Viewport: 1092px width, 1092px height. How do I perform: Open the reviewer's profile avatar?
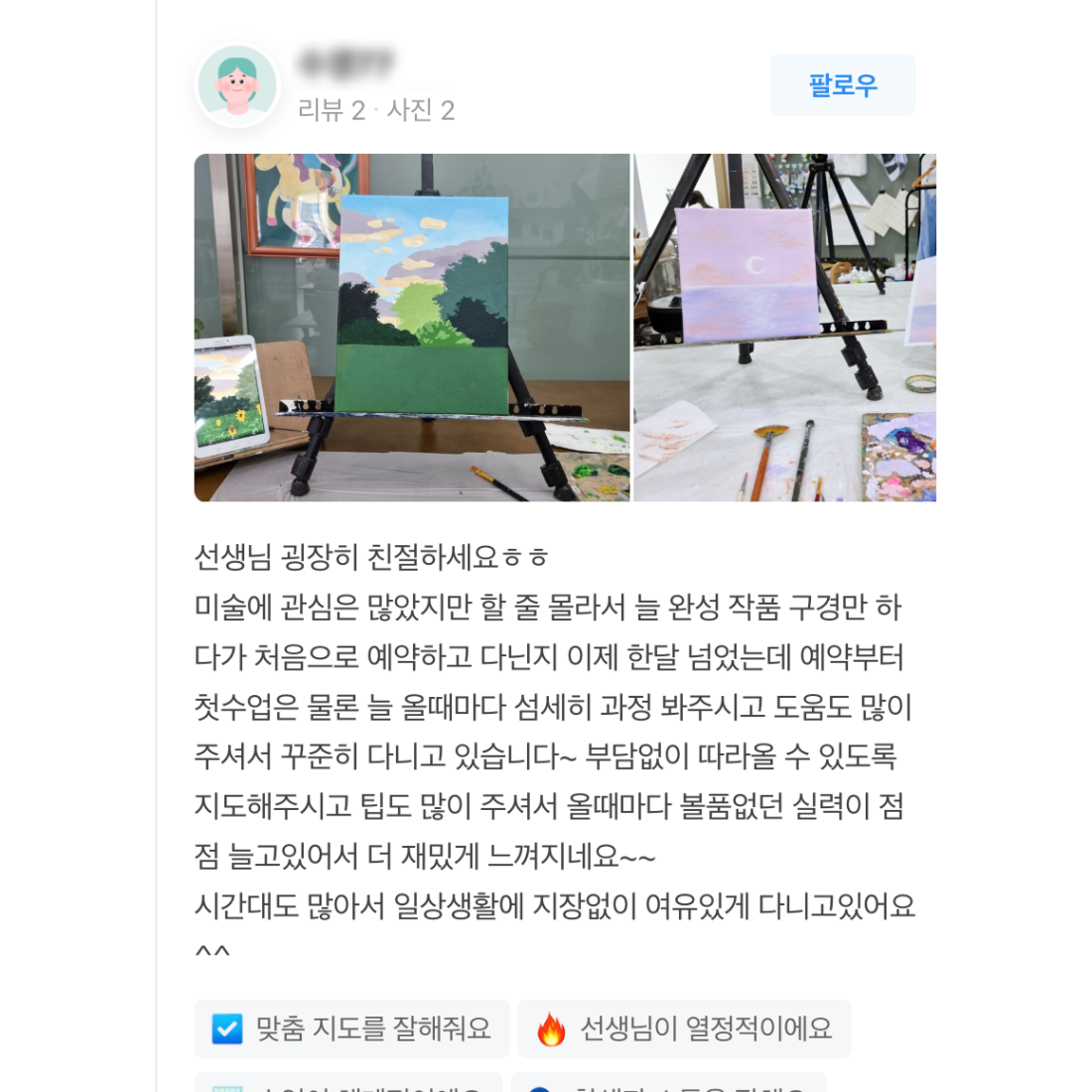[x=237, y=85]
